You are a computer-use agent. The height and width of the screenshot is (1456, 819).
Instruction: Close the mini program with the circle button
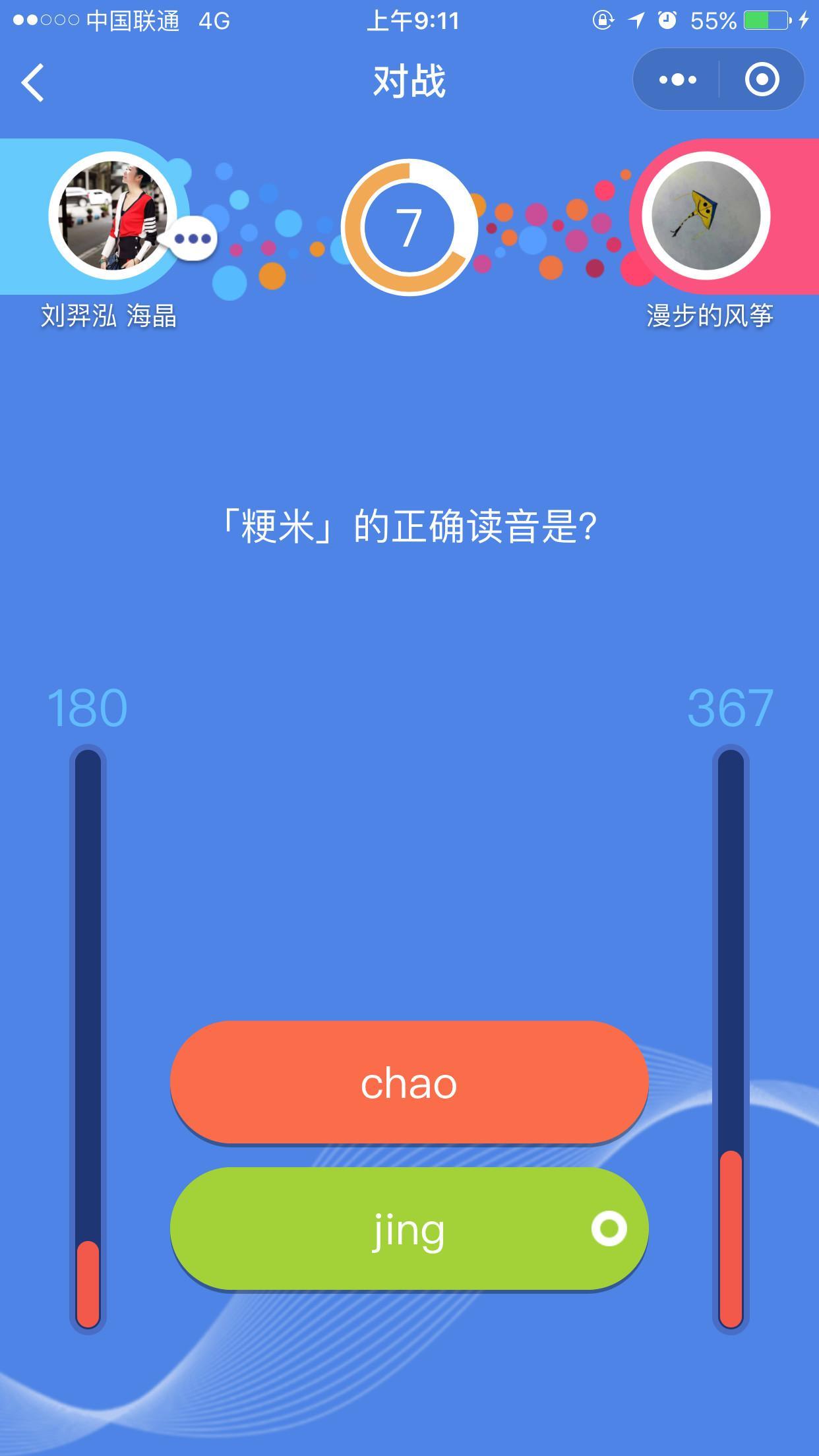point(762,80)
